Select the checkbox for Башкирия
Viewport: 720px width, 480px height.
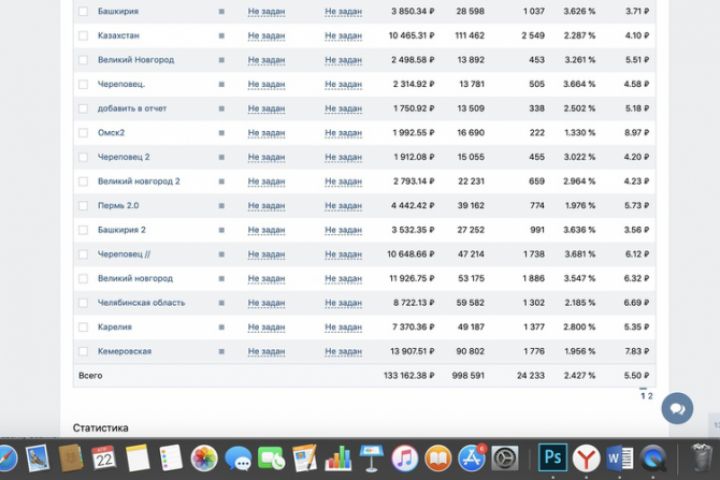[x=83, y=11]
